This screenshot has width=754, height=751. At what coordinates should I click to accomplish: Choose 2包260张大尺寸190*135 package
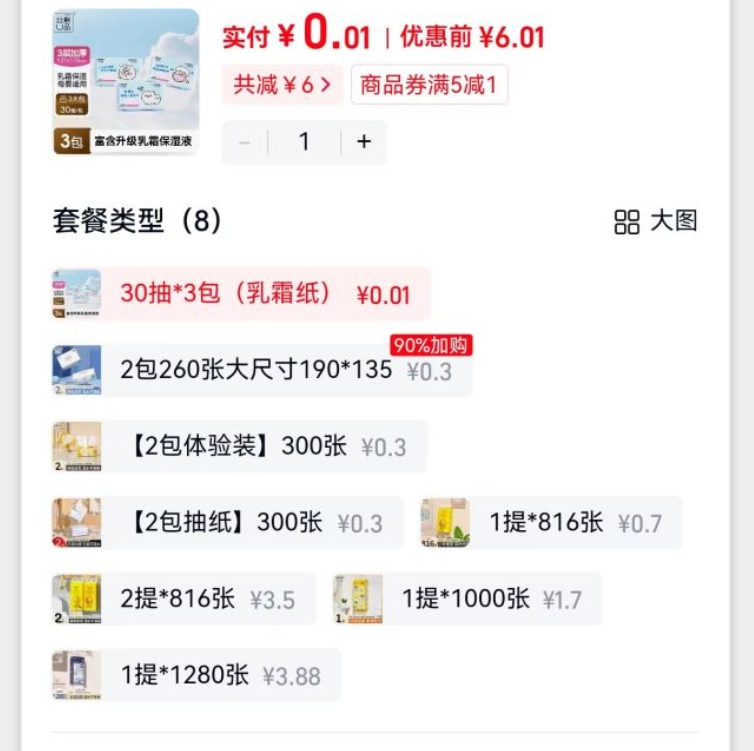click(x=261, y=370)
